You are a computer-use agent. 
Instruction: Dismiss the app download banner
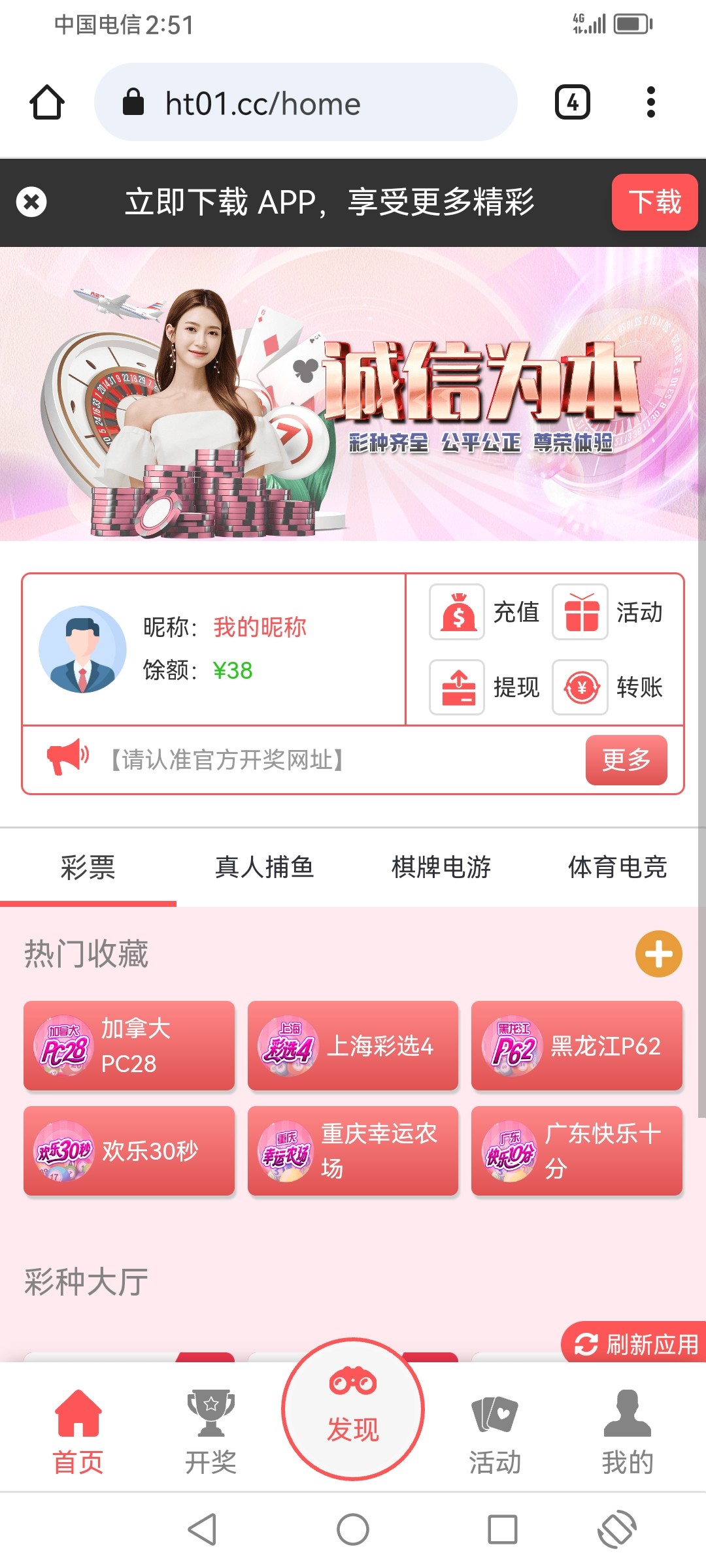point(31,202)
